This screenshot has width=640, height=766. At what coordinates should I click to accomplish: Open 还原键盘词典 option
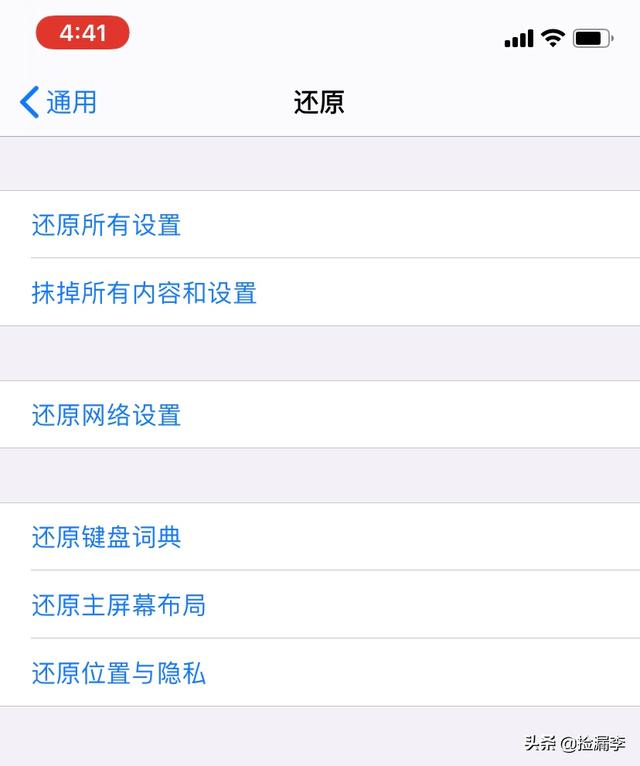pyautogui.click(x=320, y=536)
